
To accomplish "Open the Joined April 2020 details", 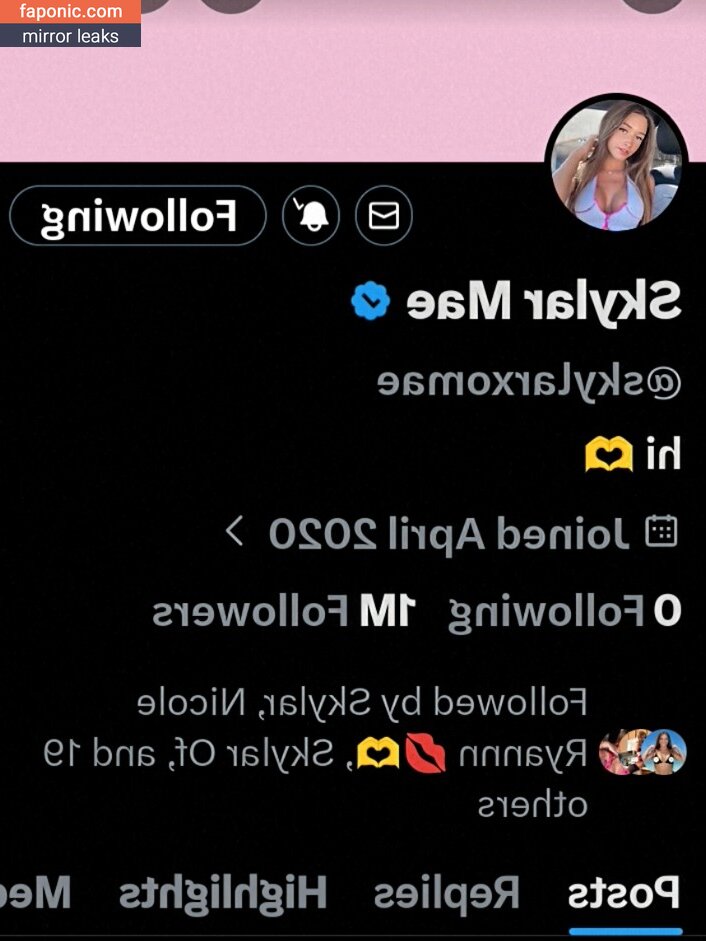I will (450, 533).
